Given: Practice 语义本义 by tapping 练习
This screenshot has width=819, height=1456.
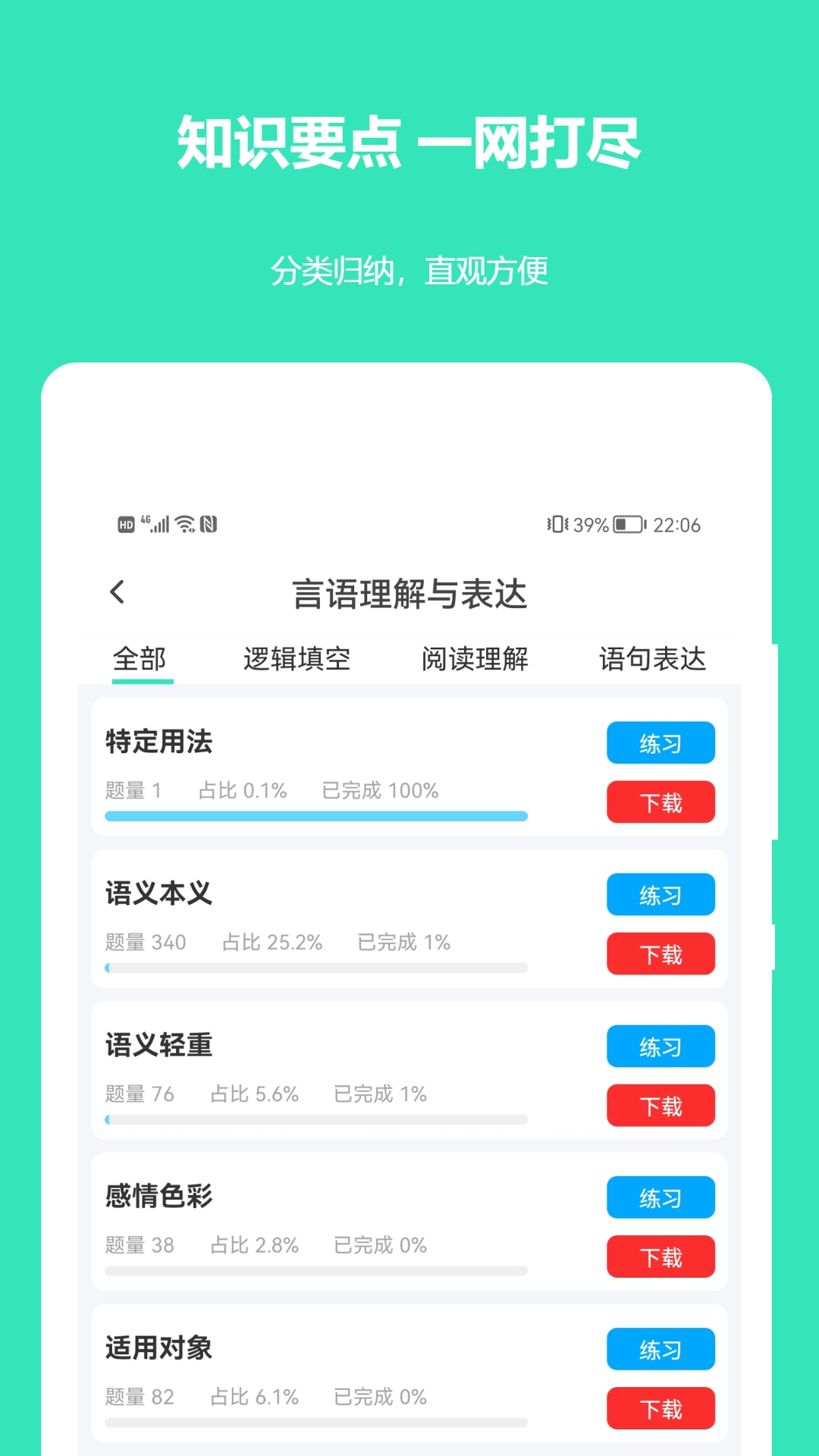Looking at the screenshot, I should click(661, 895).
